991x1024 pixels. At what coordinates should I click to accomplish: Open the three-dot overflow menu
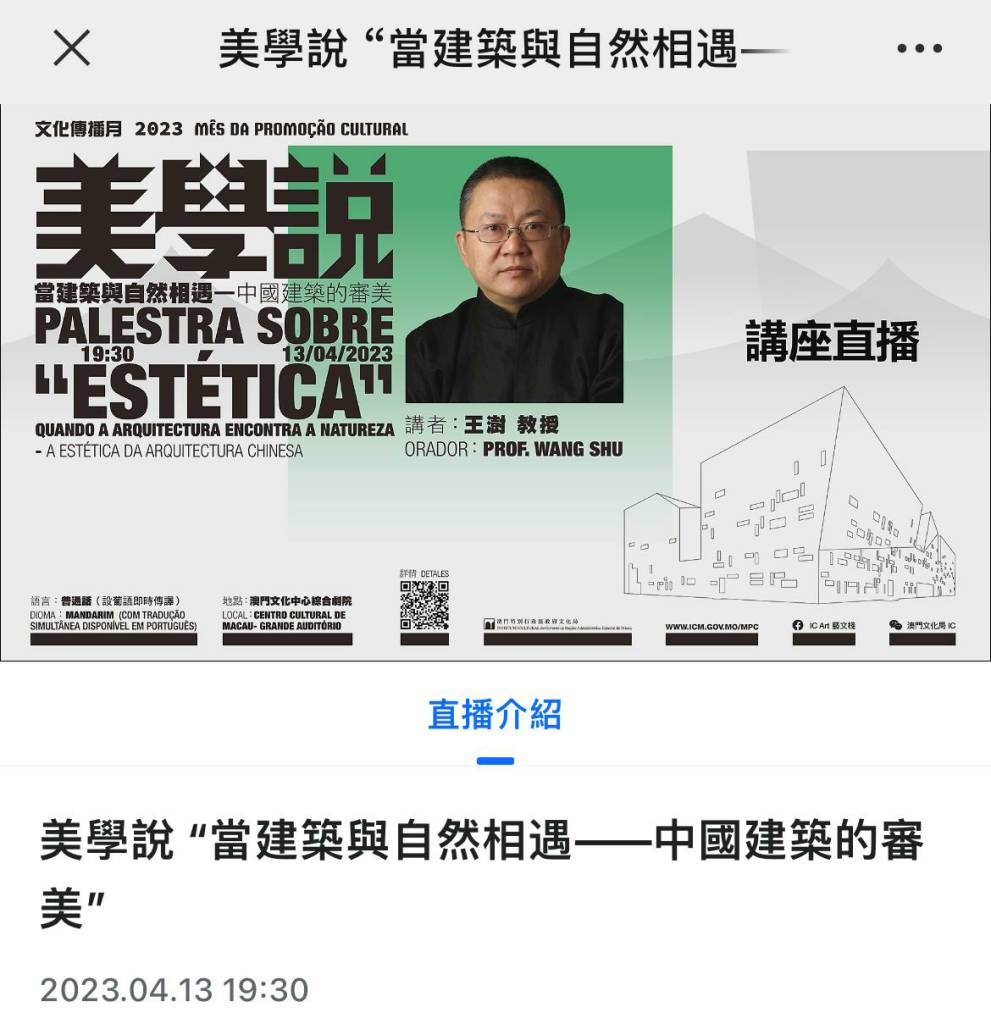point(919,49)
